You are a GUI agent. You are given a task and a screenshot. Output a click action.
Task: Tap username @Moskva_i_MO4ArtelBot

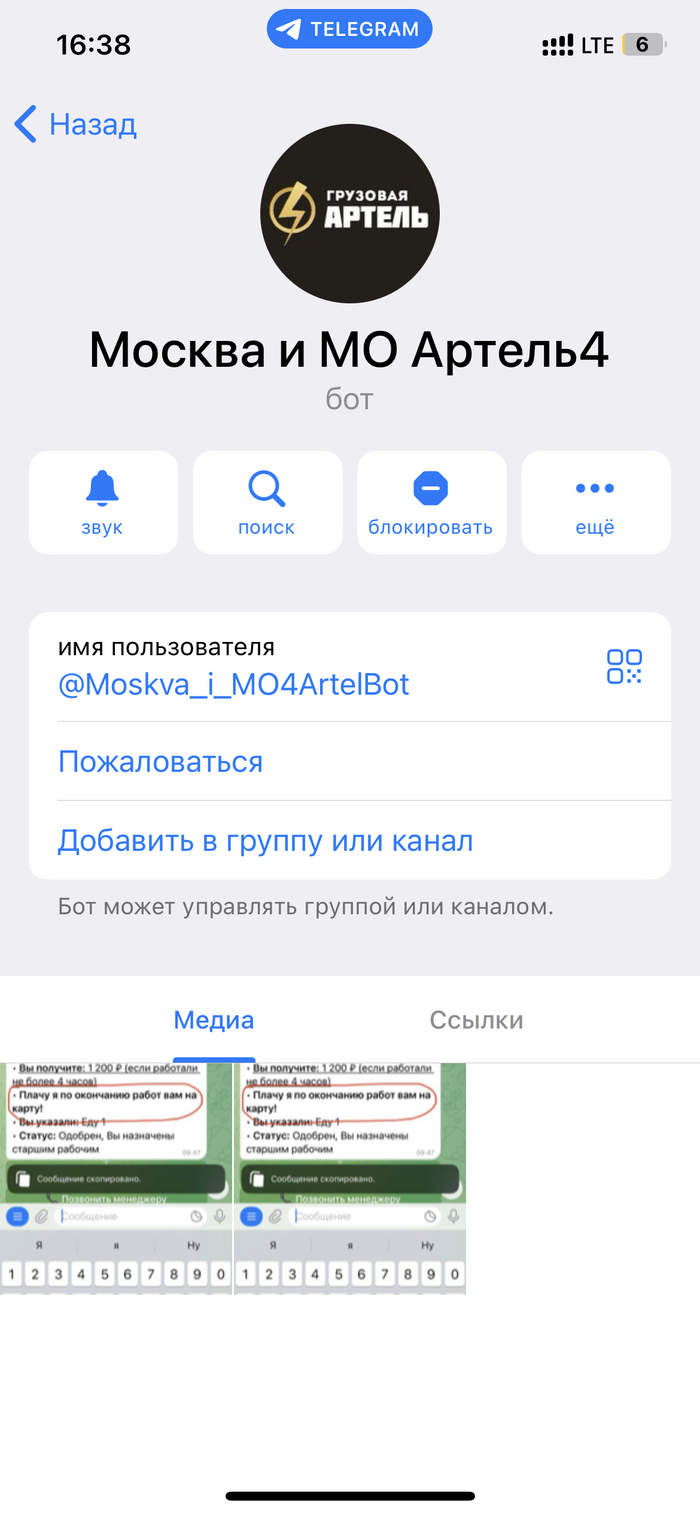234,684
